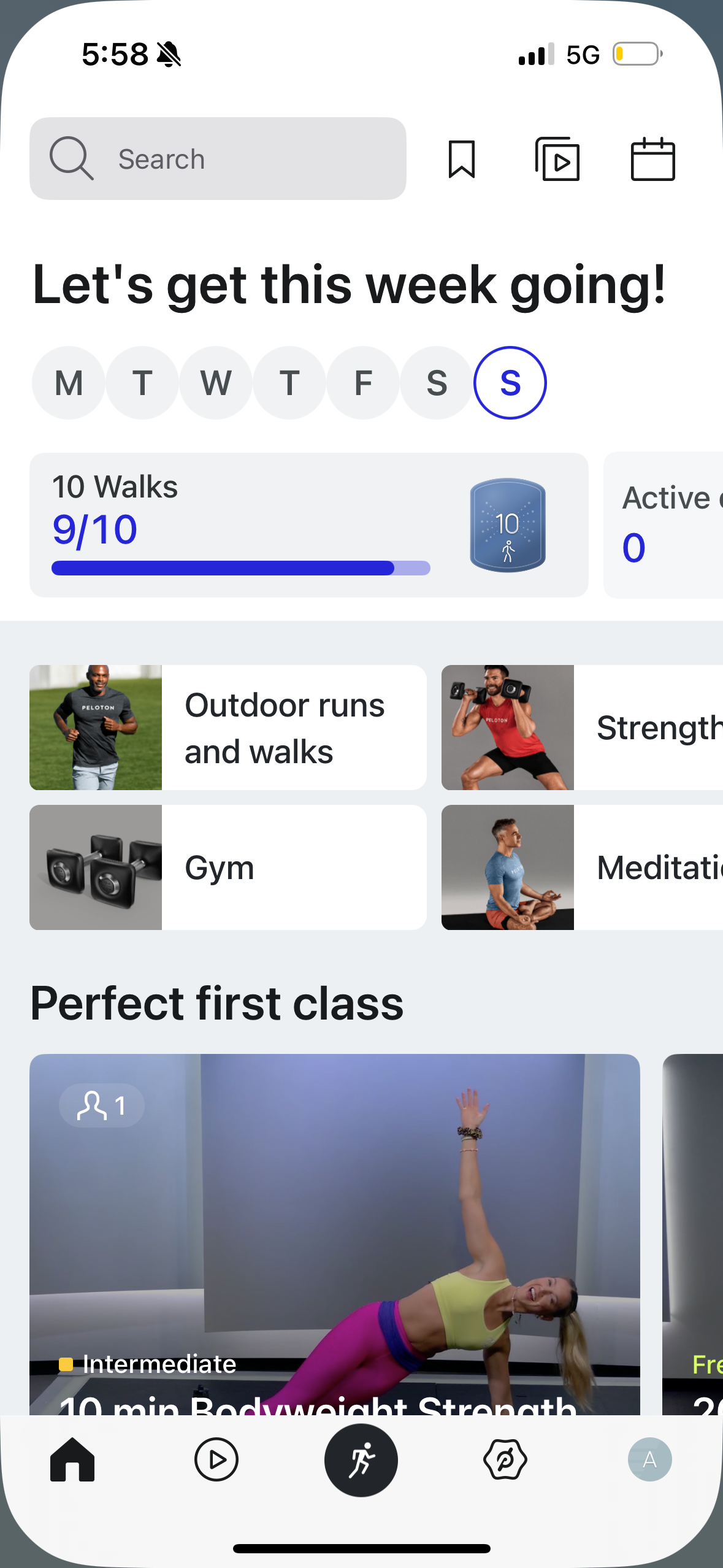Select the running workouts icon in bottom navigation
Viewport: 723px width, 1568px height.
pos(361,1459)
